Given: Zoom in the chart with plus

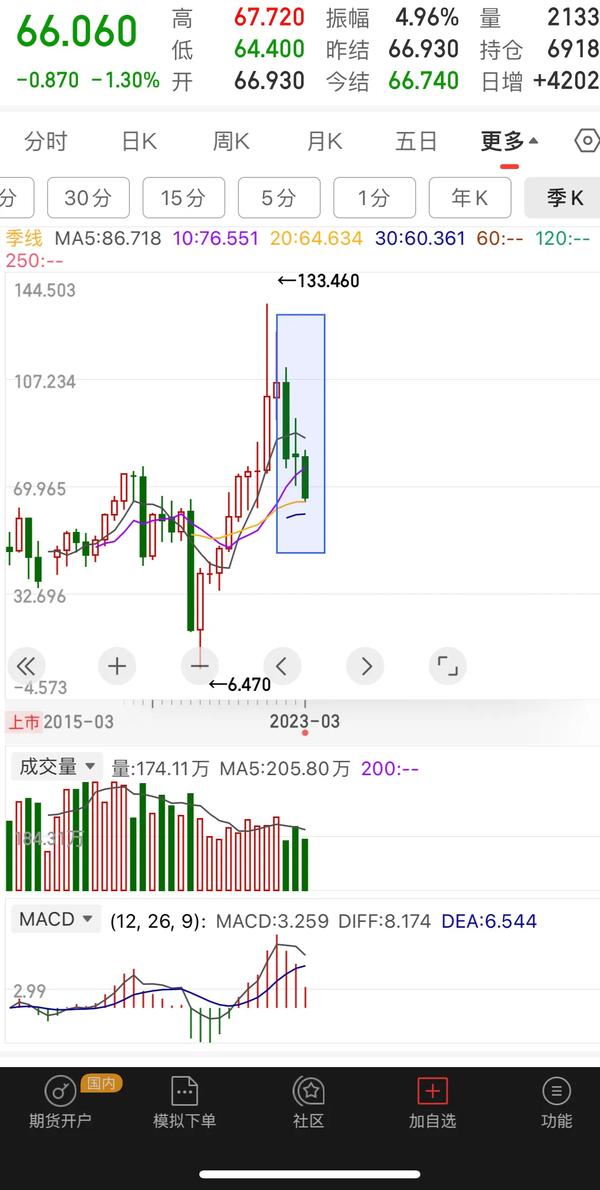Looking at the screenshot, I should (117, 666).
